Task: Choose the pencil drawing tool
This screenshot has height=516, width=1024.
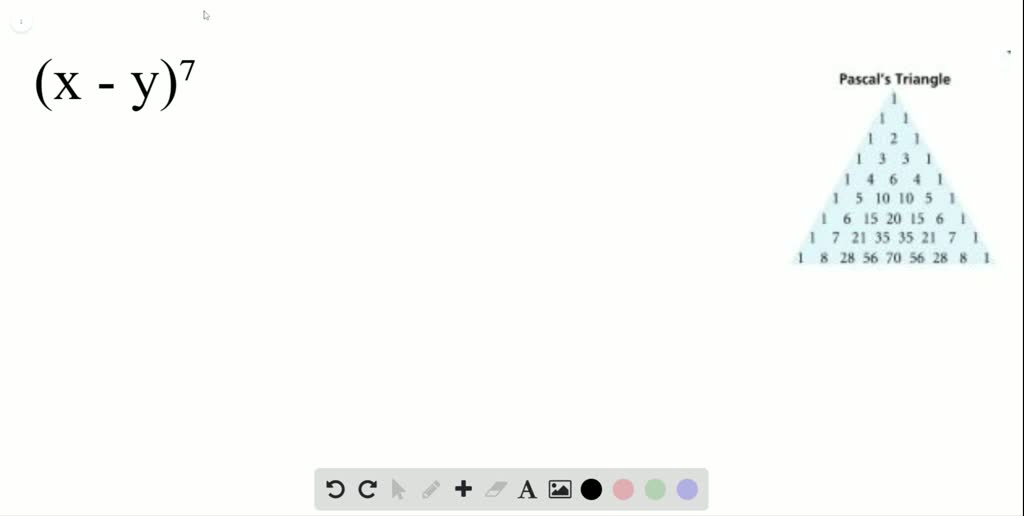Action: coord(431,489)
